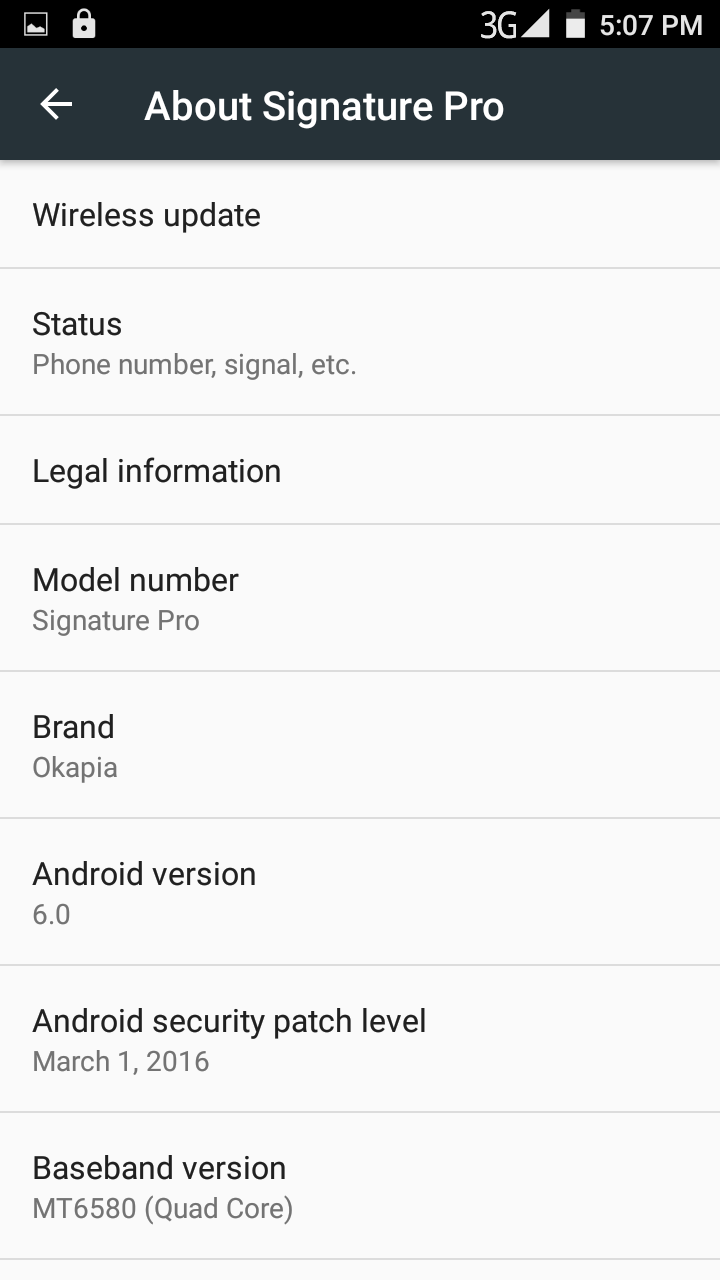The height and width of the screenshot is (1280, 720).
Task: Select Android security patch level row
Action: [360, 1039]
